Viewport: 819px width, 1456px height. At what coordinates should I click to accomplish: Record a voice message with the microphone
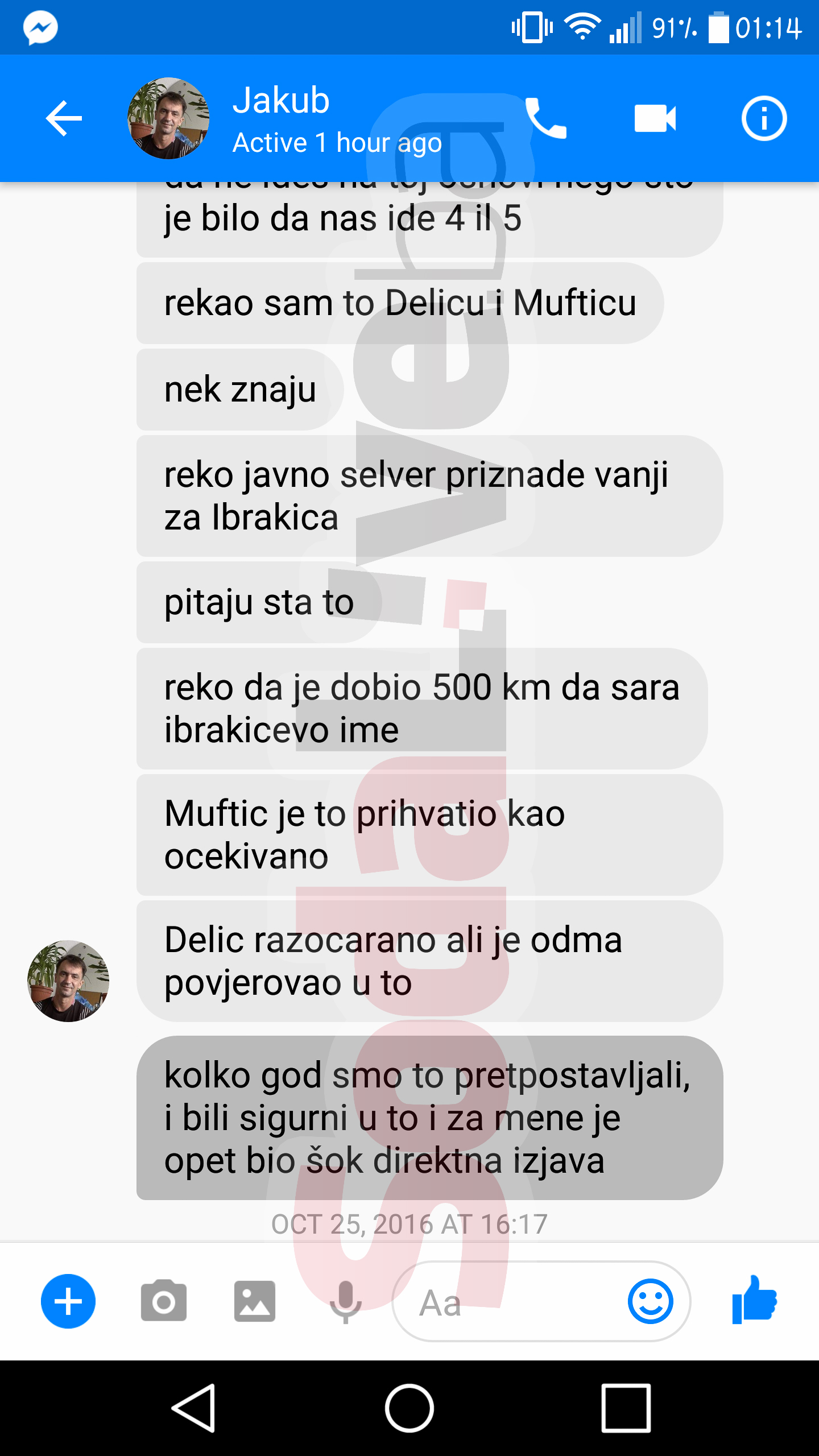pos(345,1301)
